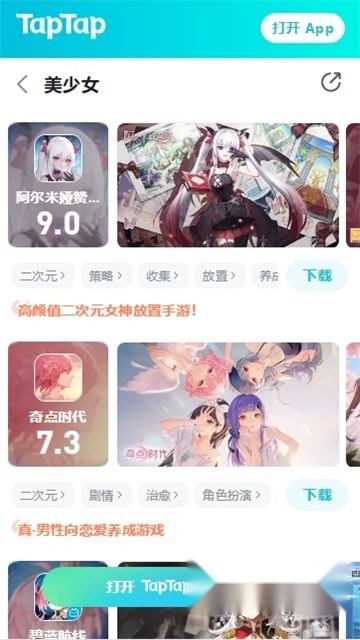Open the 阿尔米娅赞 game card rated 9.0
360x640 pixels.
point(58,185)
